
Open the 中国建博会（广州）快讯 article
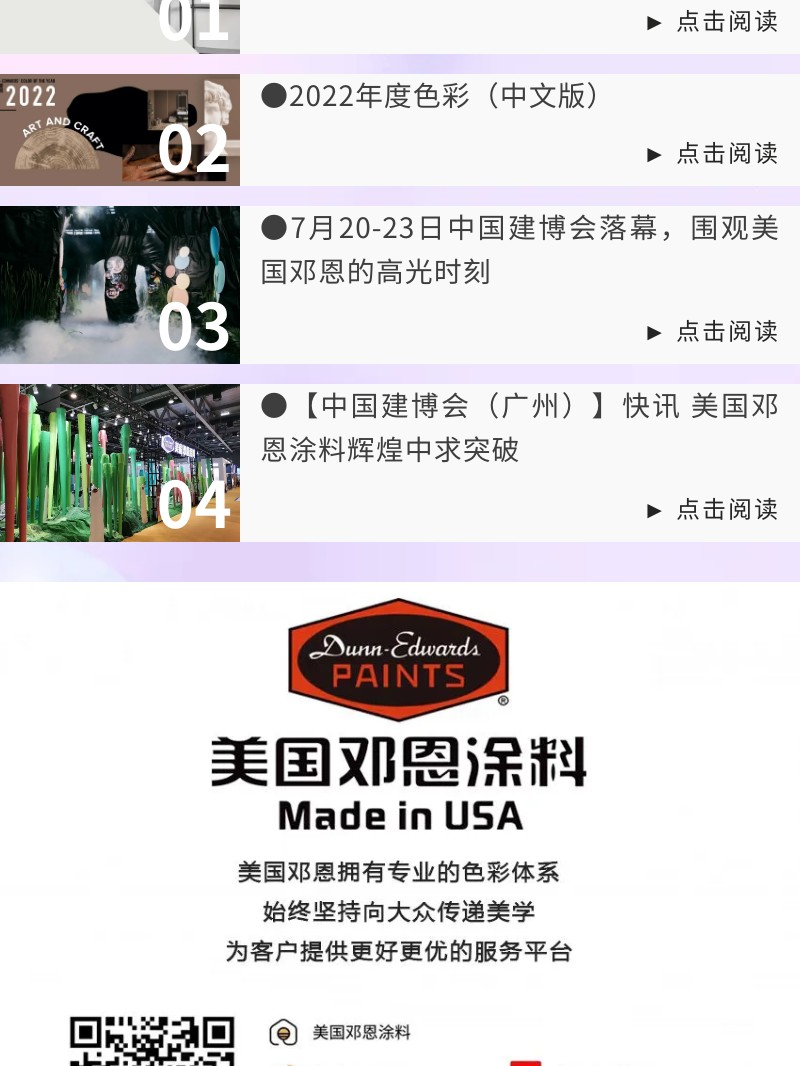[519, 428]
